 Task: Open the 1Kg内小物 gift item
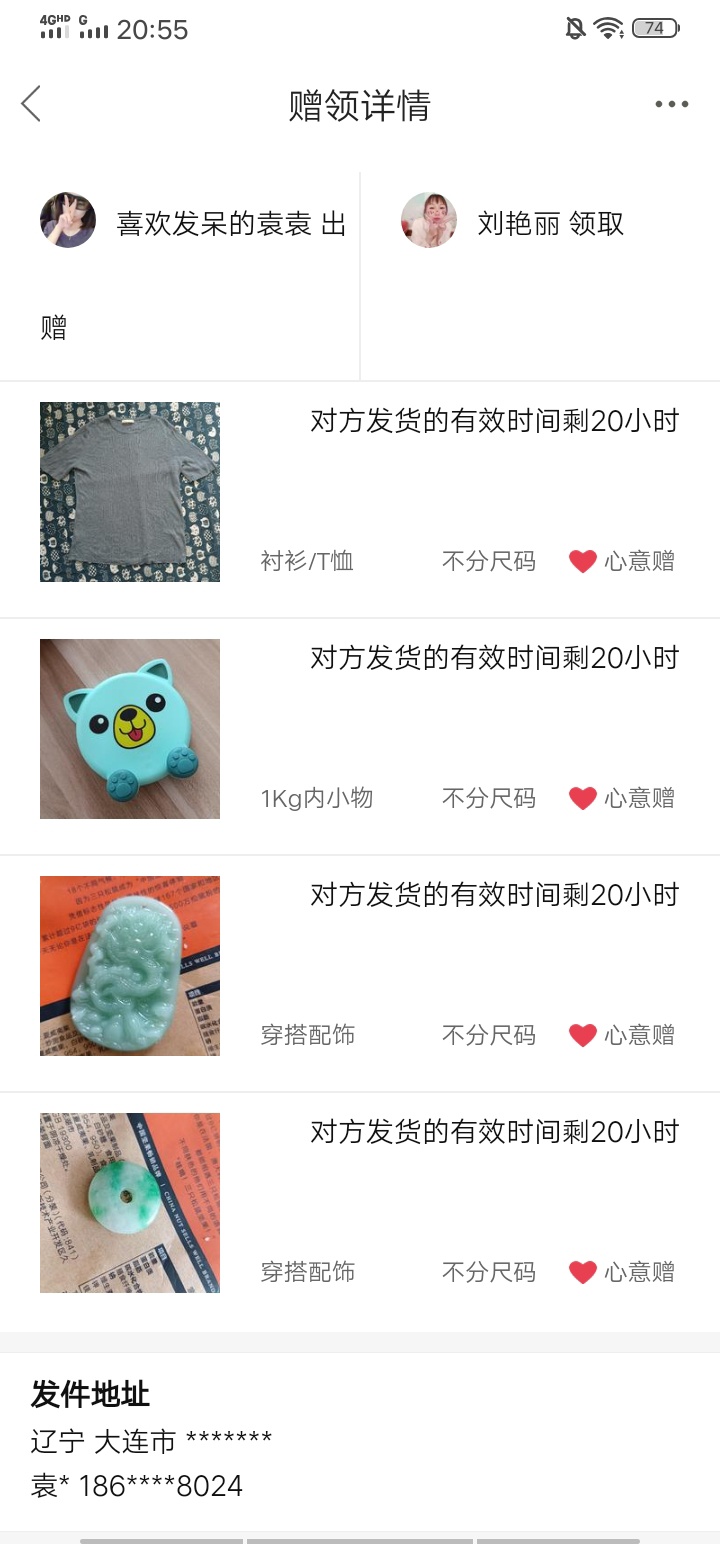[130, 729]
